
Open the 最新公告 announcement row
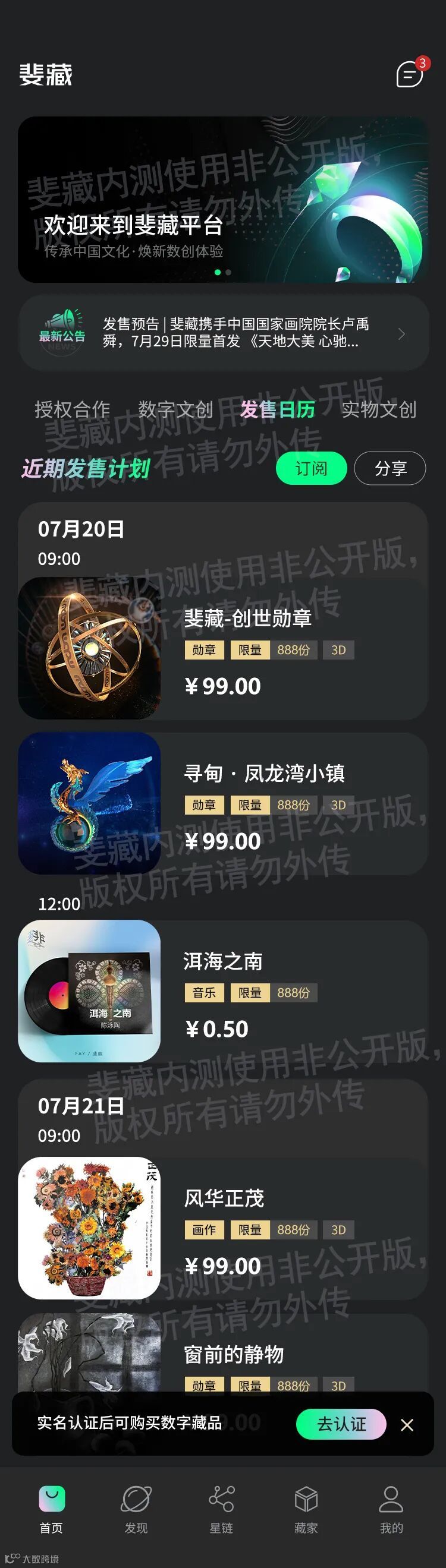223,333
